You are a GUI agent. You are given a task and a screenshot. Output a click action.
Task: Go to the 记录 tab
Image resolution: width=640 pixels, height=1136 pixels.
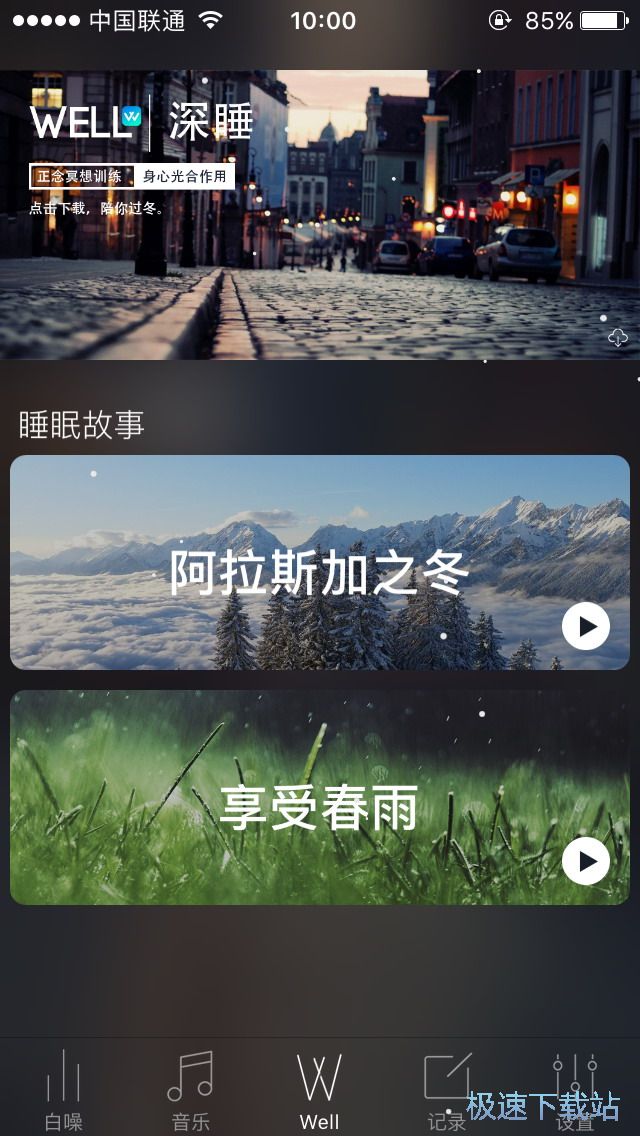click(x=447, y=1089)
